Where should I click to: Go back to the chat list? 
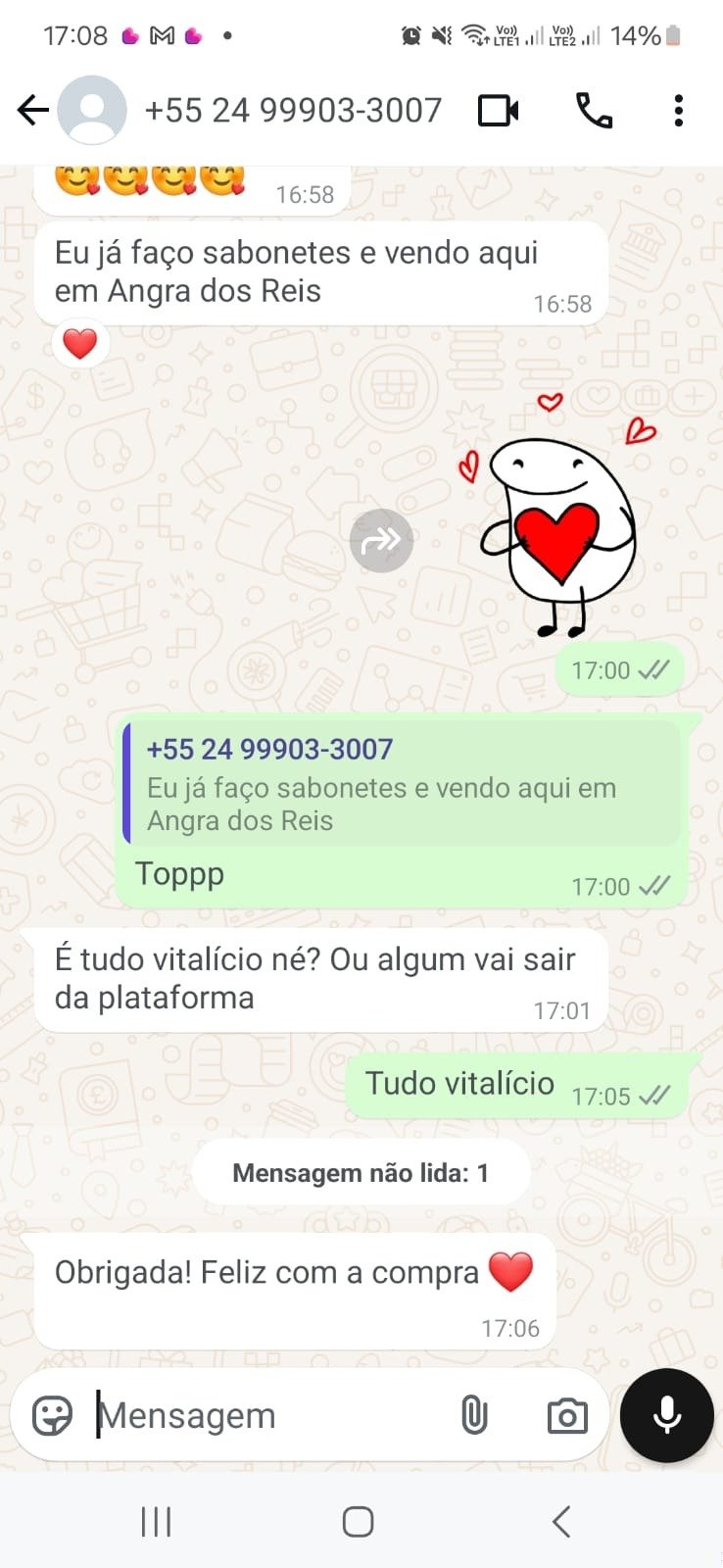point(33,111)
